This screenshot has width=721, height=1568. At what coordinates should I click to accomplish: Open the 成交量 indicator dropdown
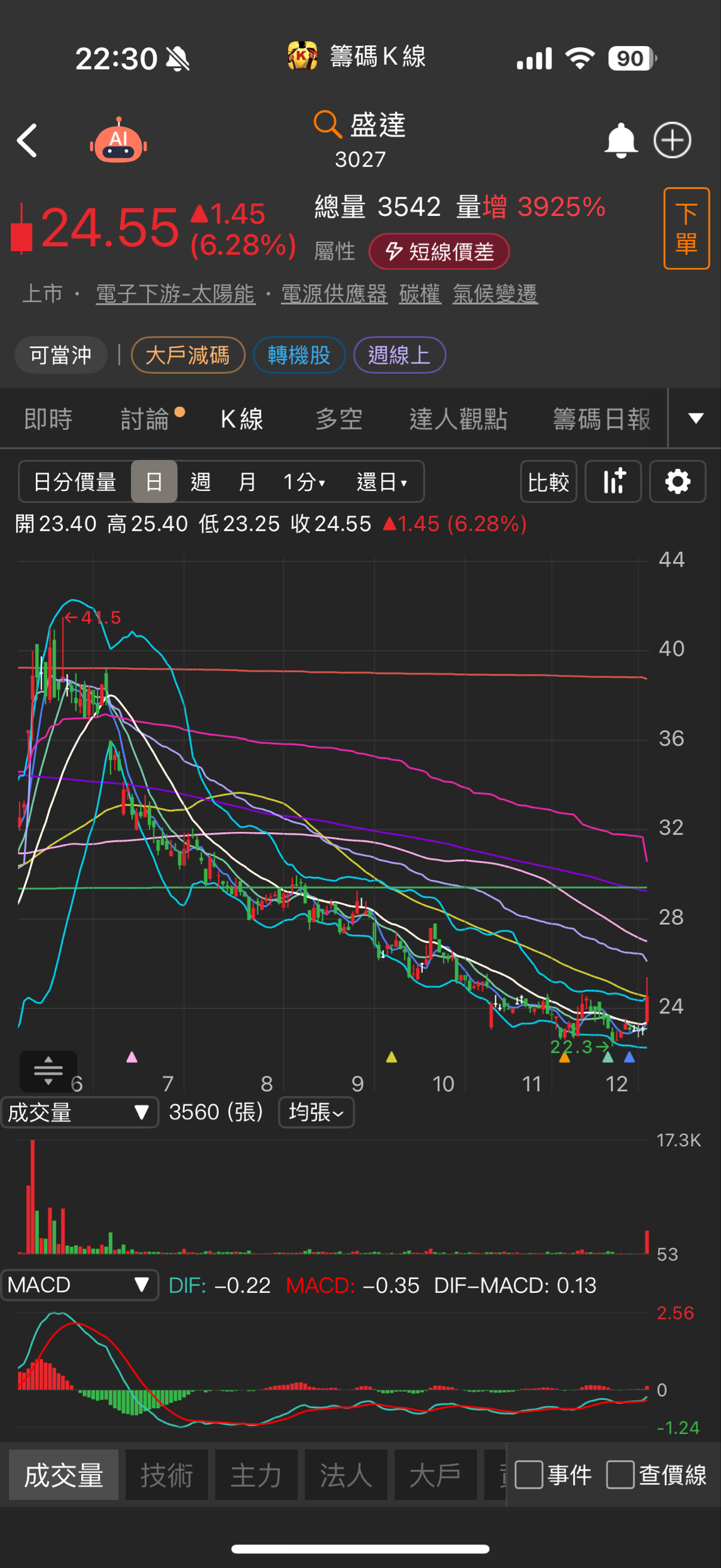79,1112
